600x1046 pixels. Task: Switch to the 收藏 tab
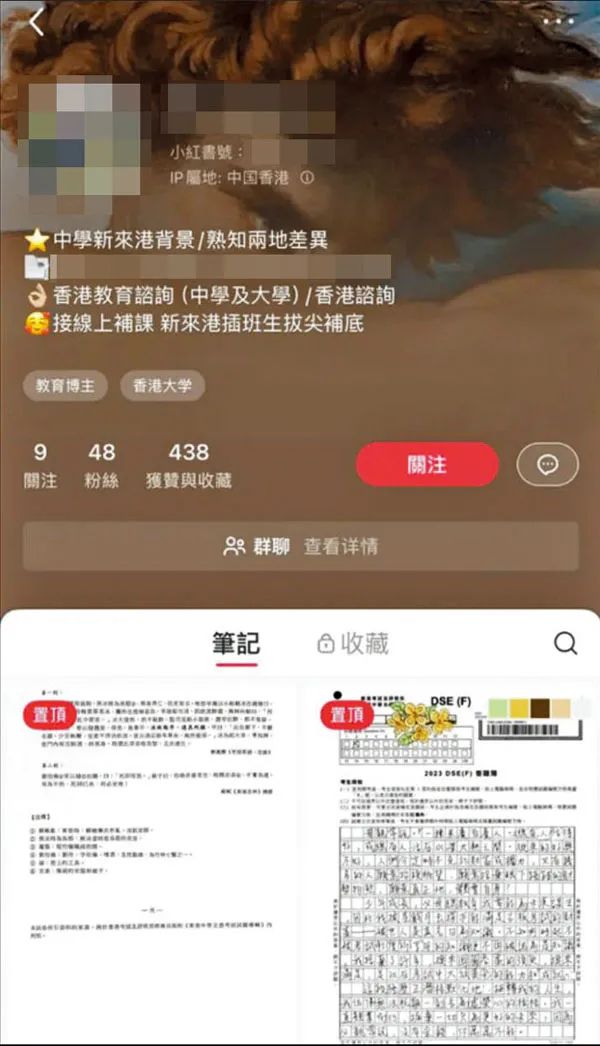352,644
